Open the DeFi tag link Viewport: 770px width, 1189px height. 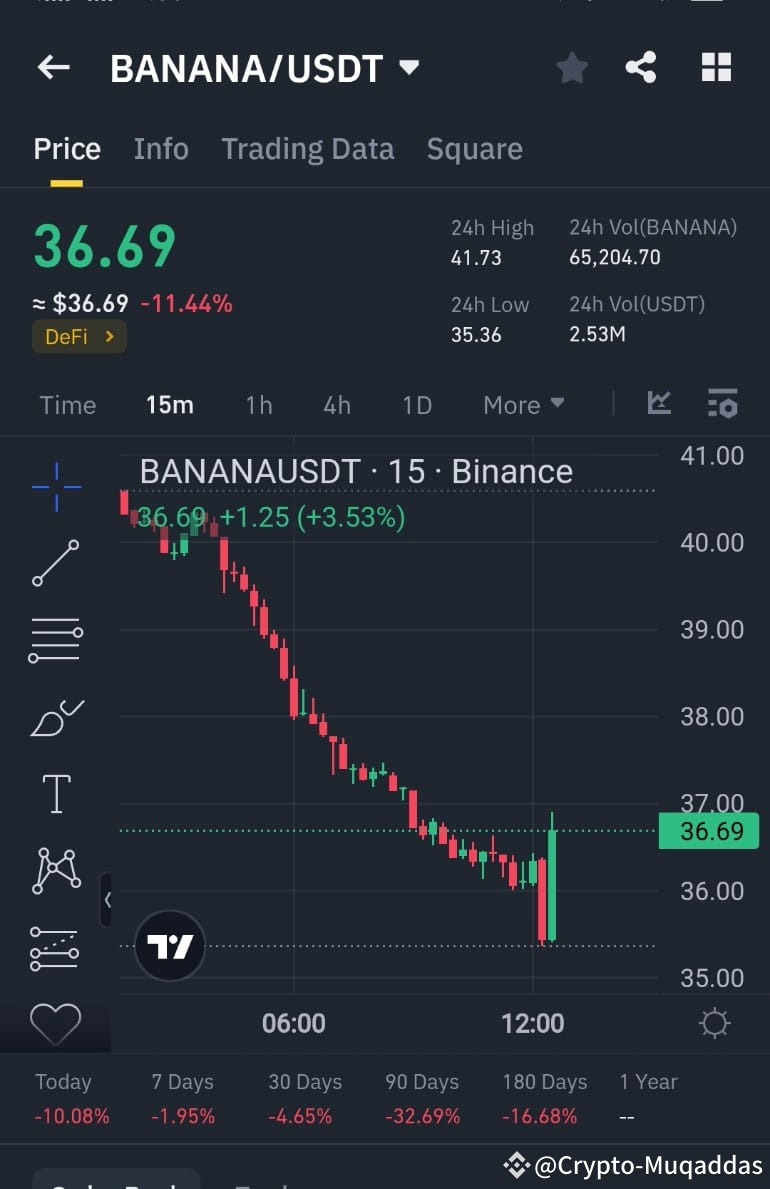[79, 337]
